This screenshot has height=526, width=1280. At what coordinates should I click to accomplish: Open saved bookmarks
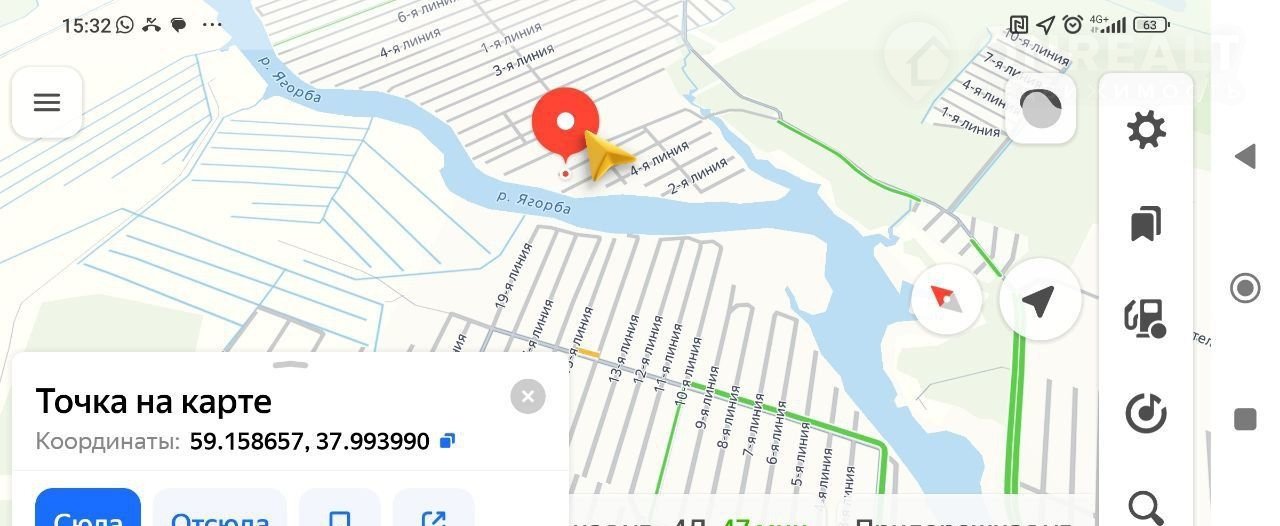click(1146, 224)
